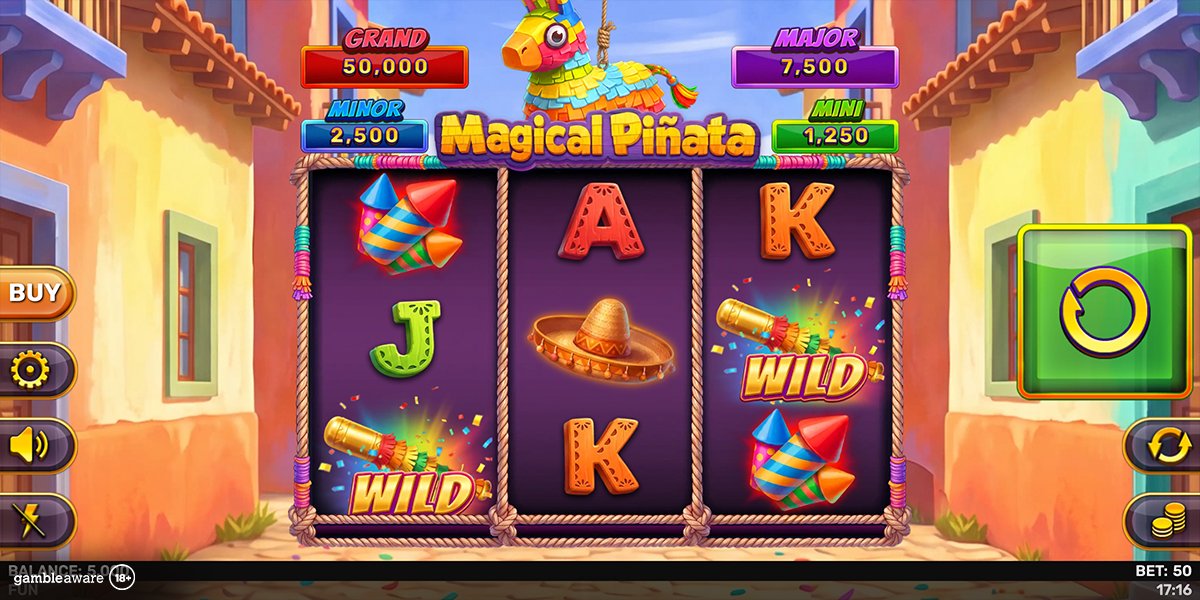This screenshot has height=600, width=1200.
Task: Mute the game sound
Action: (34, 445)
